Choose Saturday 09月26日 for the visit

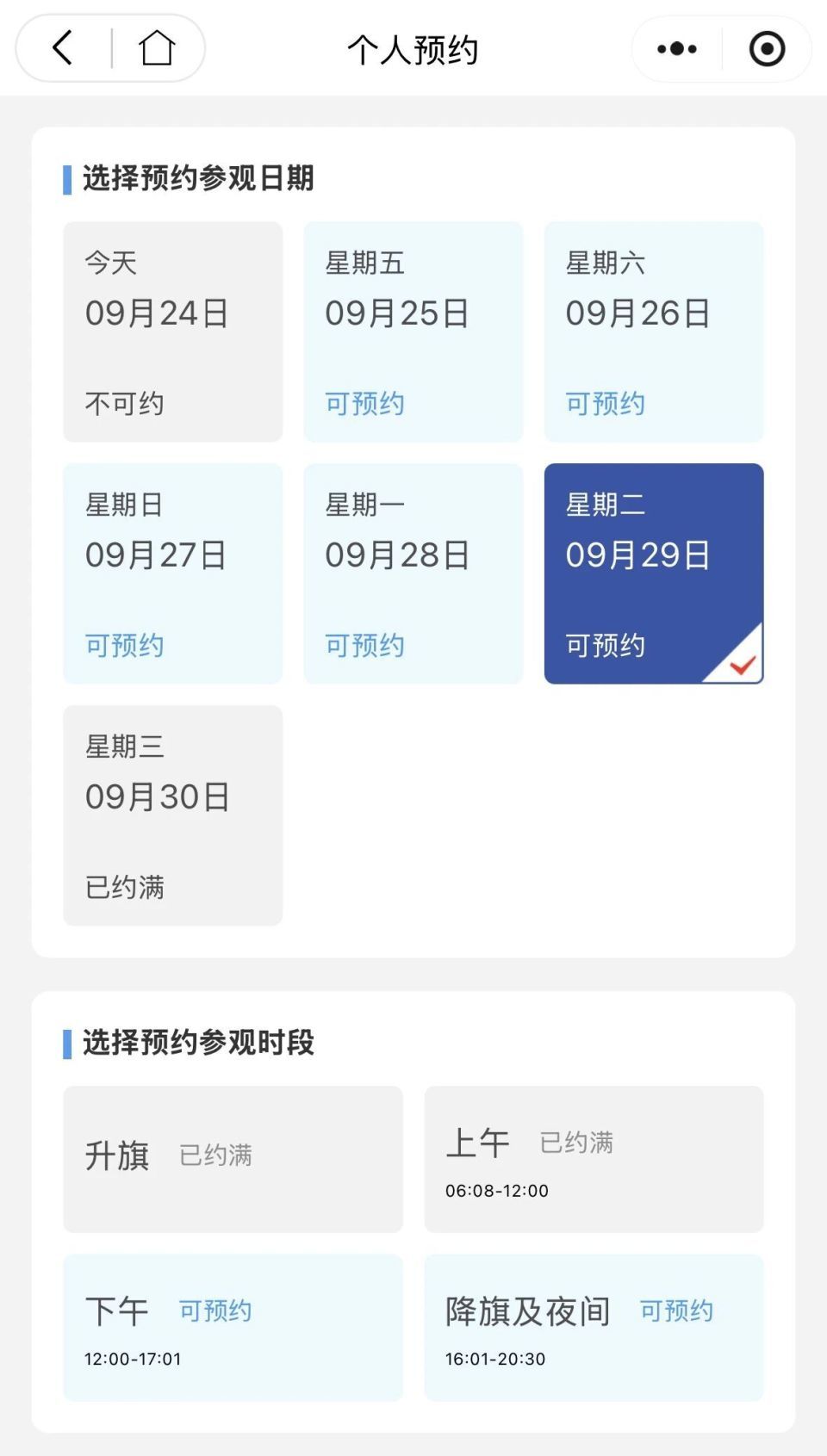(654, 331)
